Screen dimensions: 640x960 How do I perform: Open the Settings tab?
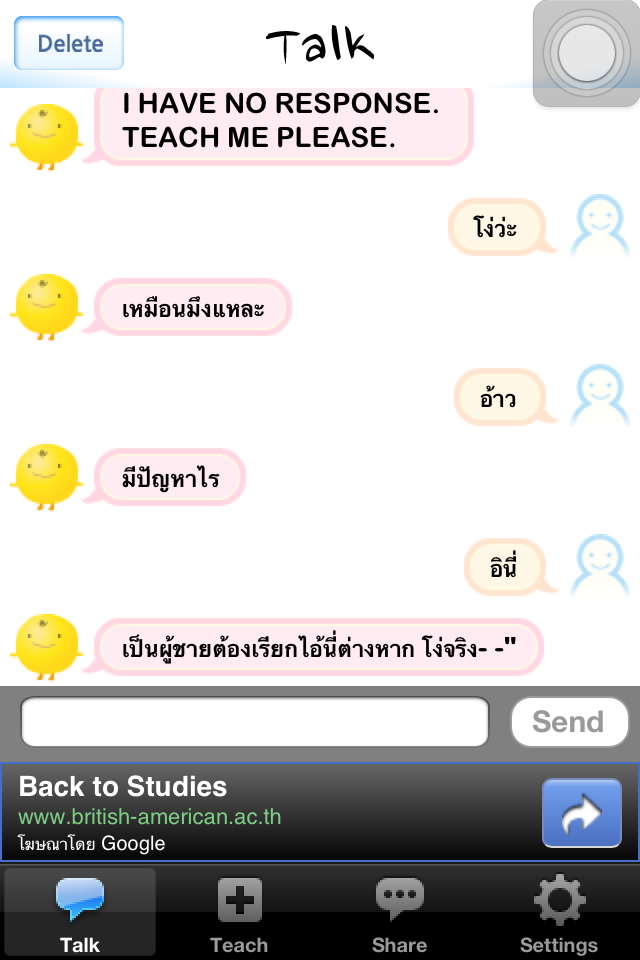[559, 913]
